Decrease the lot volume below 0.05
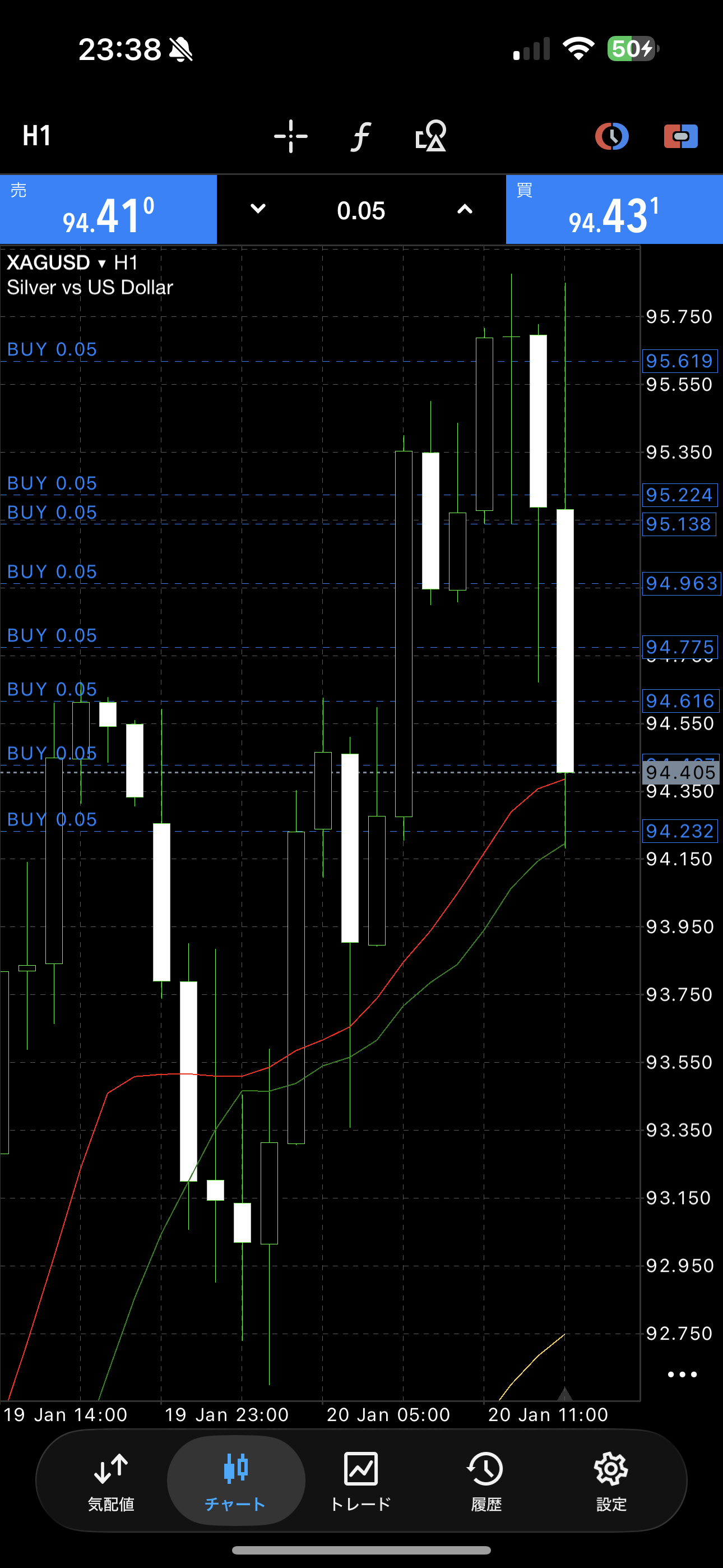Screen dimensions: 723x1568 click(258, 209)
